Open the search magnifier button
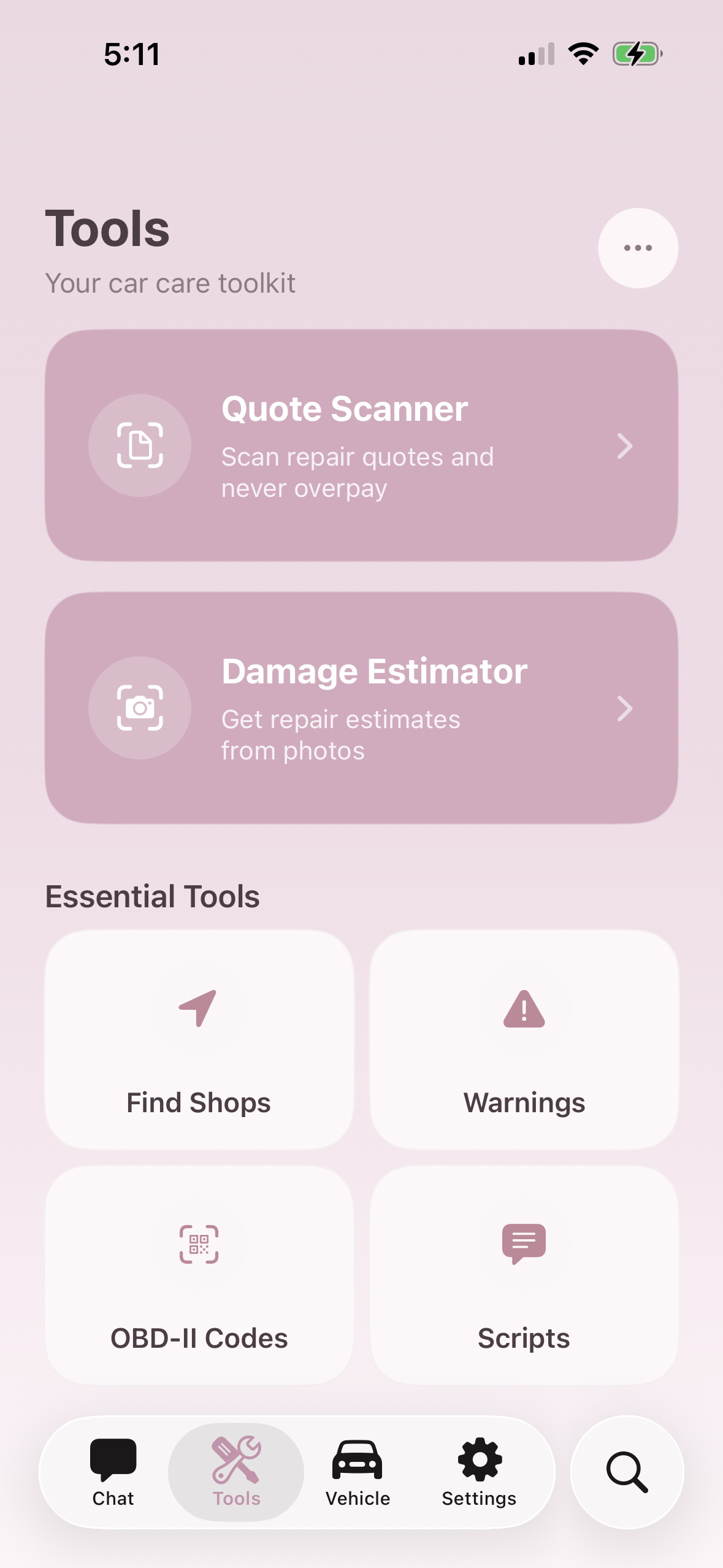 pos(627,1472)
